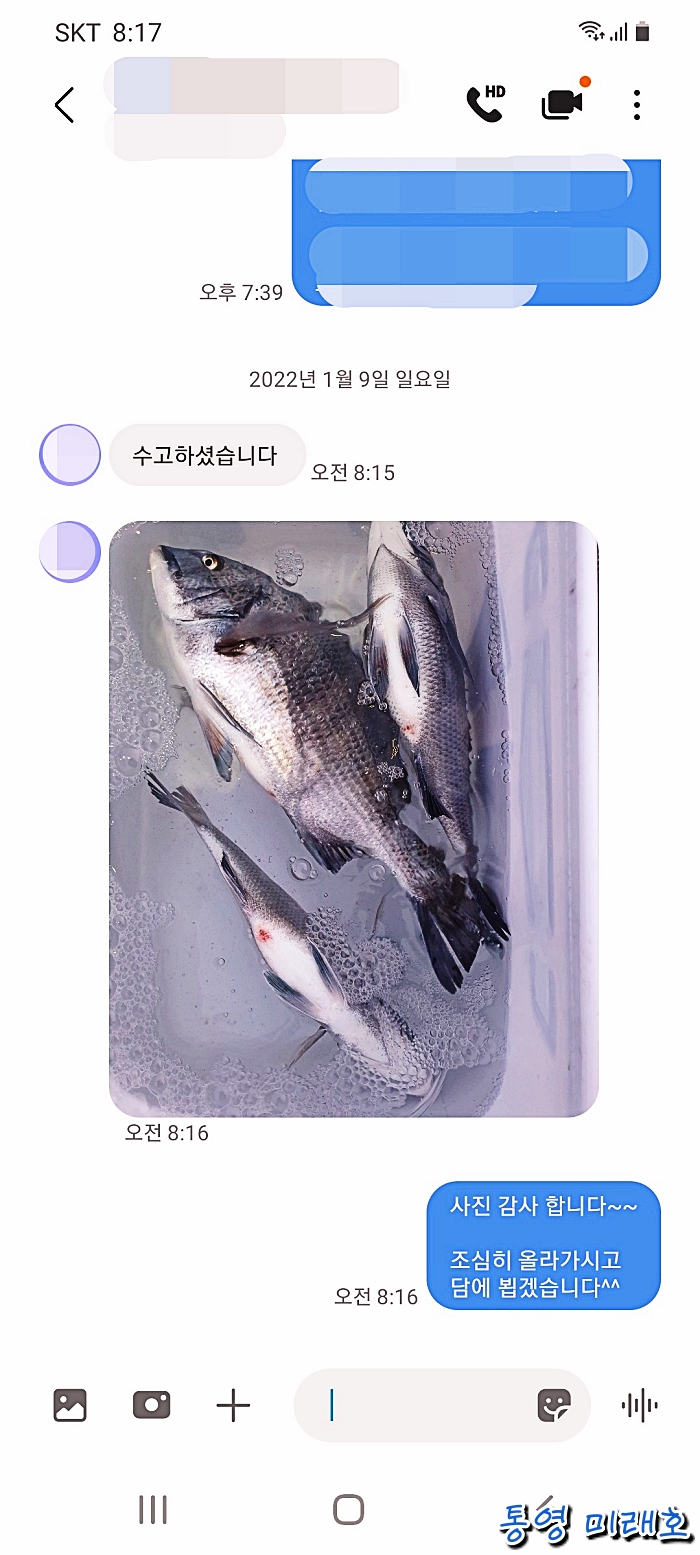Open the overflow menu
700x1555 pixels.
click(x=637, y=105)
